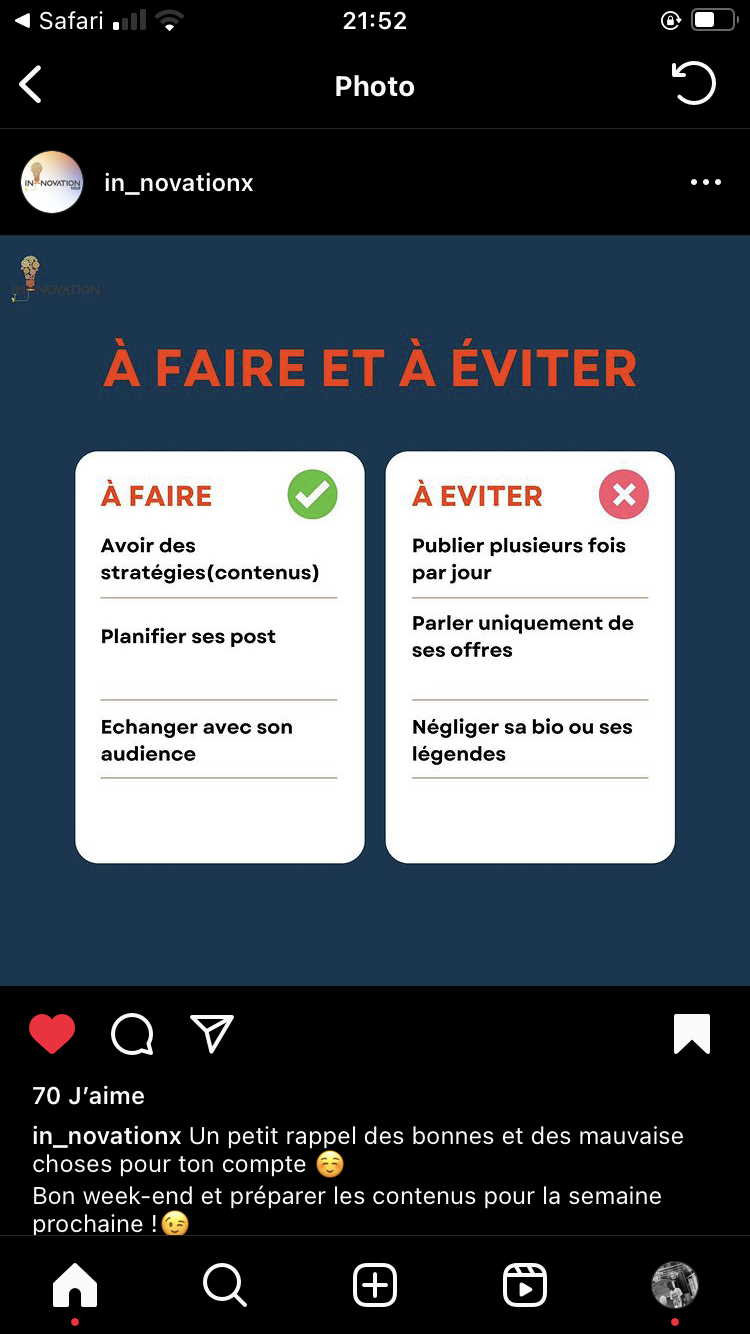Viewport: 750px width, 1334px height.
Task: View the 70 J'aime likes list
Action: [89, 1096]
